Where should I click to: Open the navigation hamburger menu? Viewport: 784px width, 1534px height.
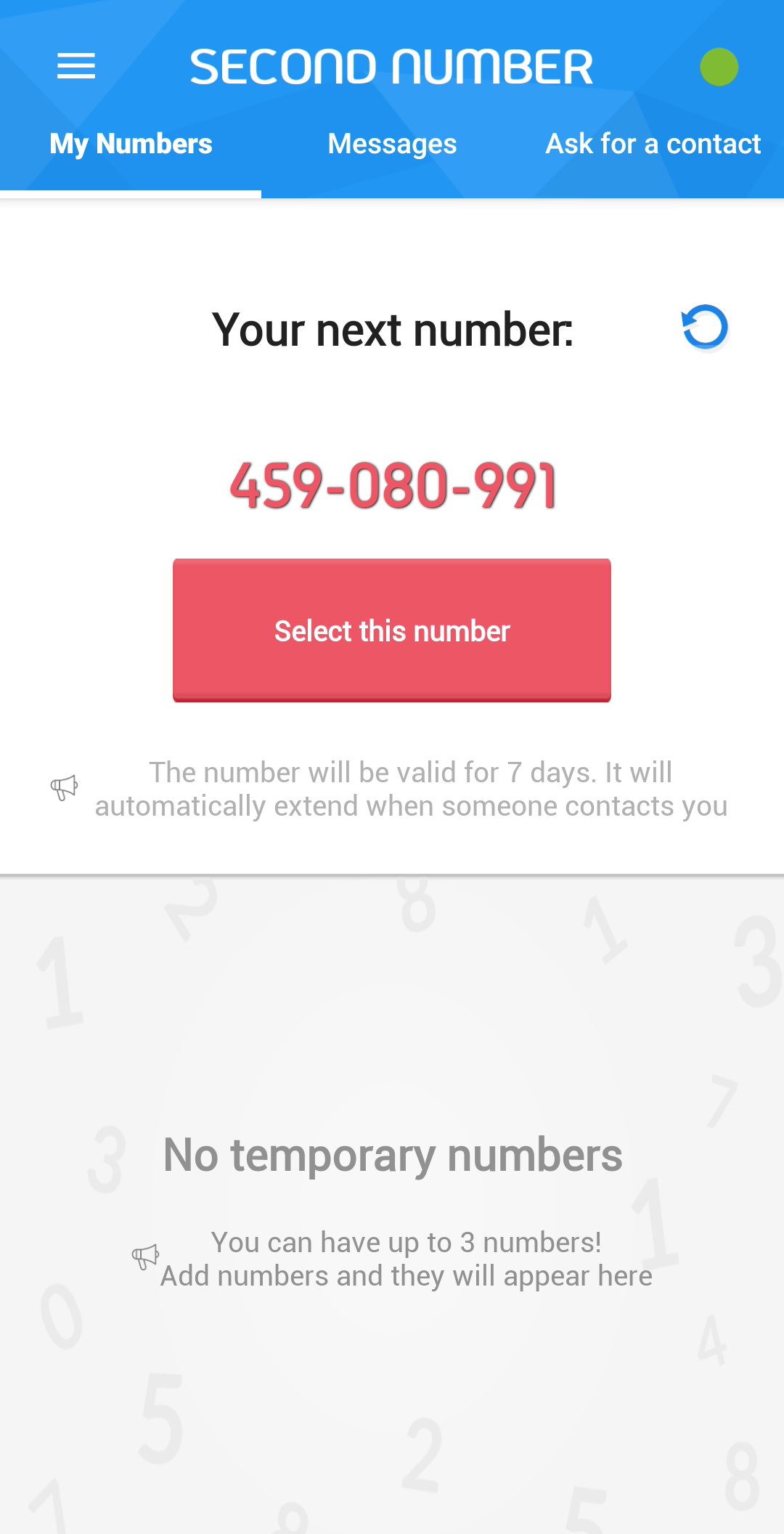(77, 66)
